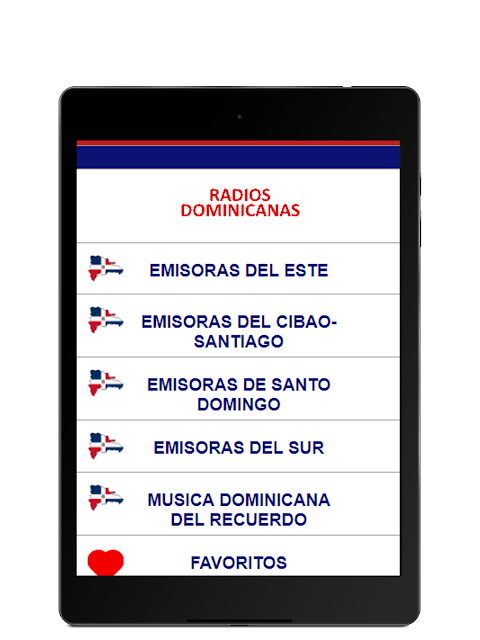Open Musica Dominicana del Recuerdo

coord(238,504)
